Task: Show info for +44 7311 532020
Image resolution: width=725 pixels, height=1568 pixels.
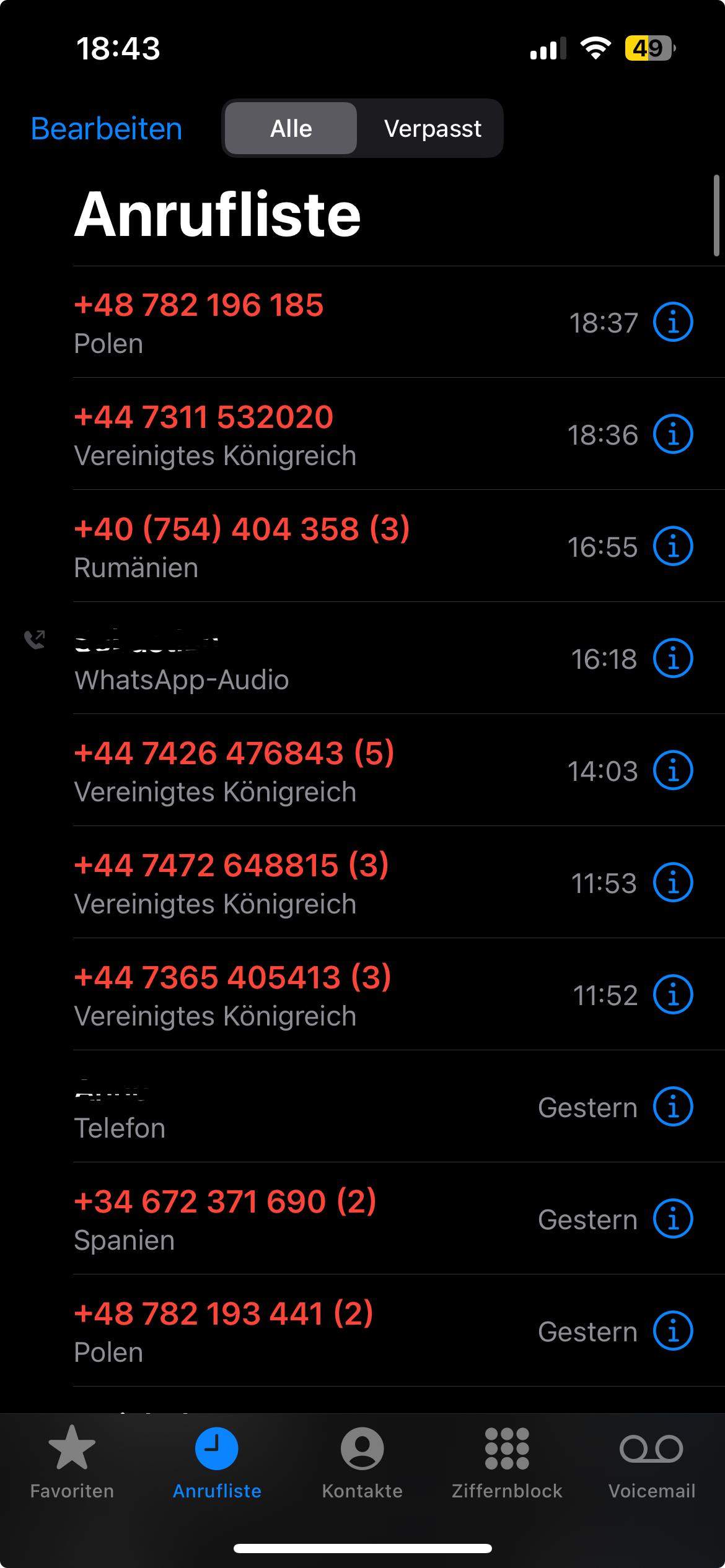Action: pos(672,434)
